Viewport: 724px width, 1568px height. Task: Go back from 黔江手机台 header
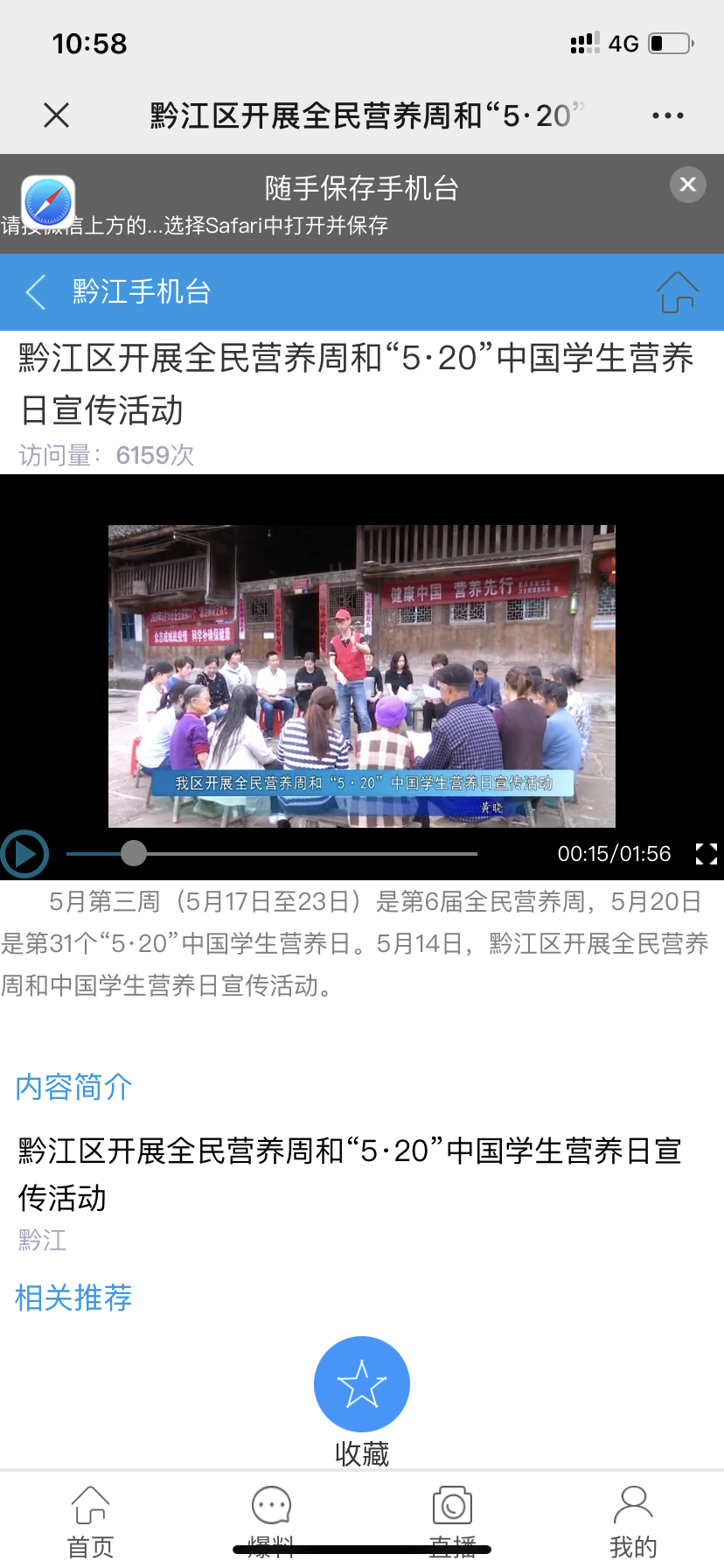pos(37,292)
